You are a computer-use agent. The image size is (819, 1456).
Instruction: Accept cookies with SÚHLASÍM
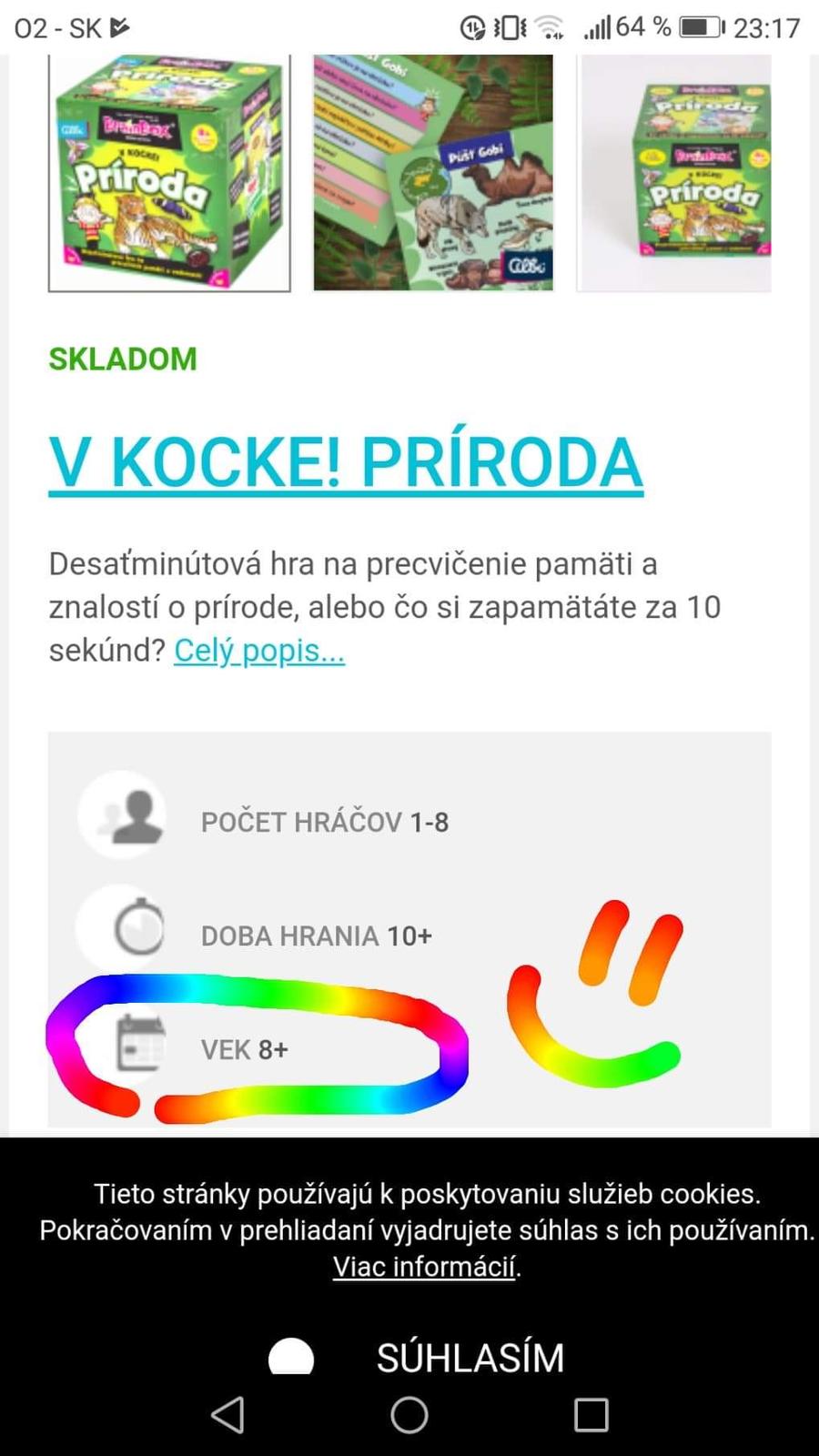click(x=470, y=1358)
